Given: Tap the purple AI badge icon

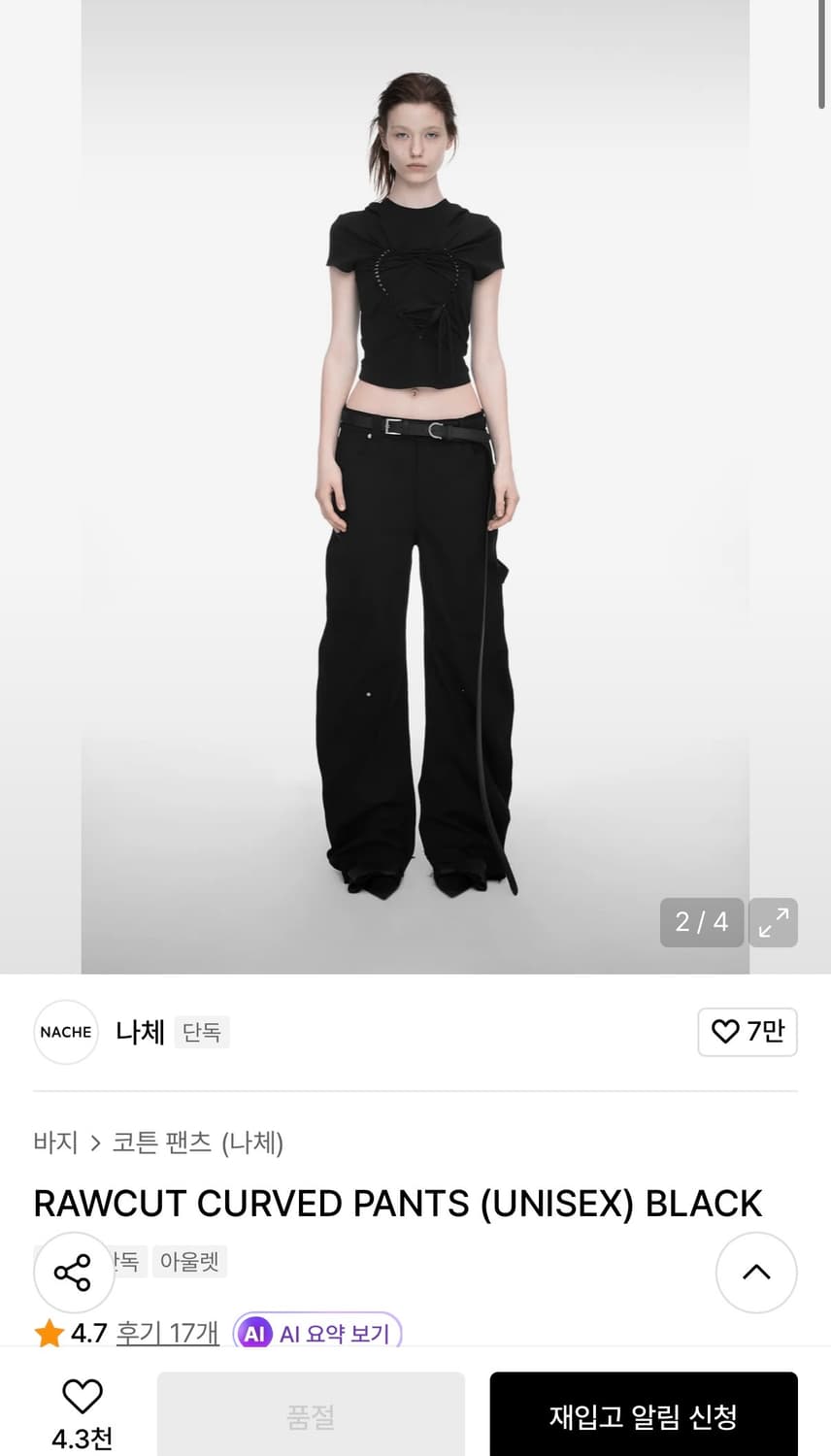Looking at the screenshot, I should point(256,1334).
